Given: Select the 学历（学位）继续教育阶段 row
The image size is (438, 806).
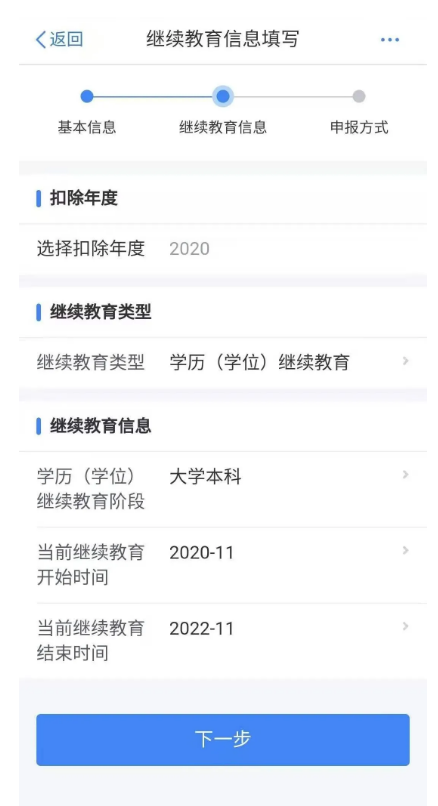Looking at the screenshot, I should point(223,489).
